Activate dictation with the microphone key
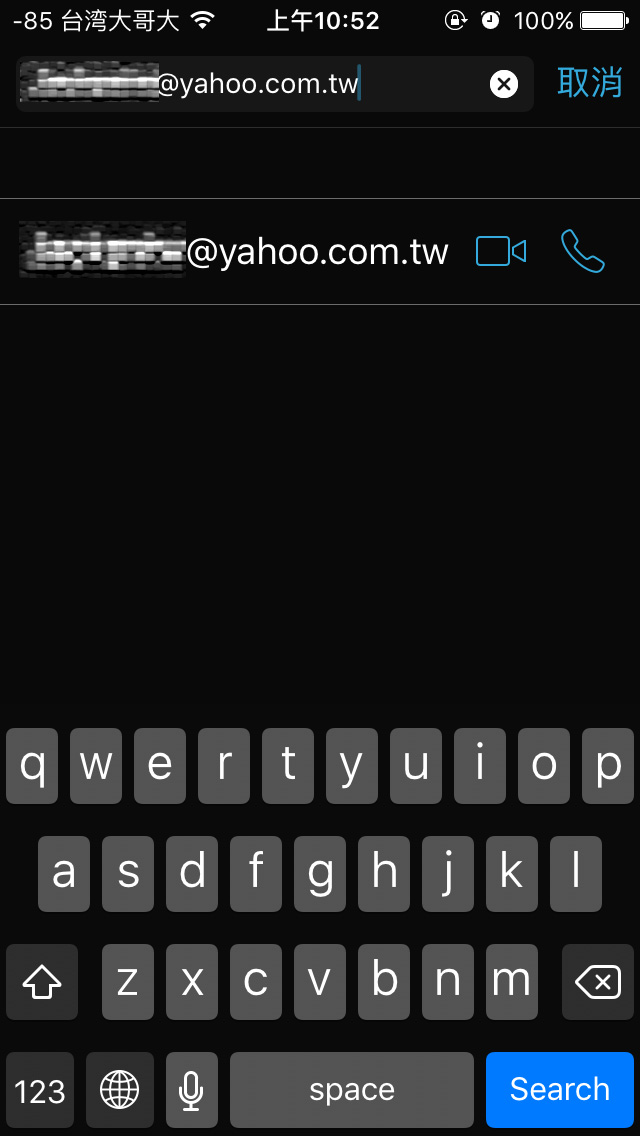Screen dimensions: 640x1136 point(191,1090)
